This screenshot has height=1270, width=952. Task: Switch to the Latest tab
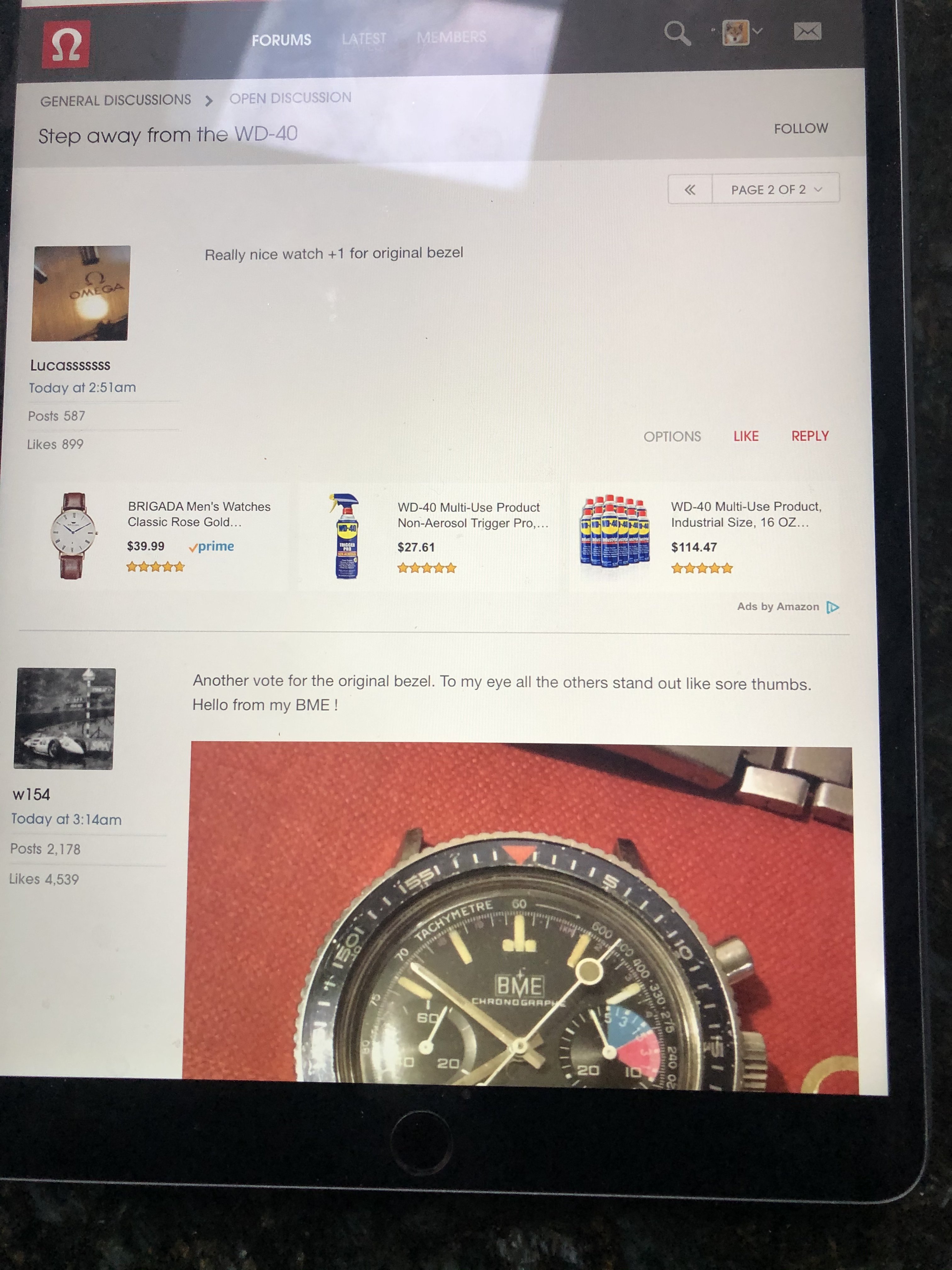point(364,38)
